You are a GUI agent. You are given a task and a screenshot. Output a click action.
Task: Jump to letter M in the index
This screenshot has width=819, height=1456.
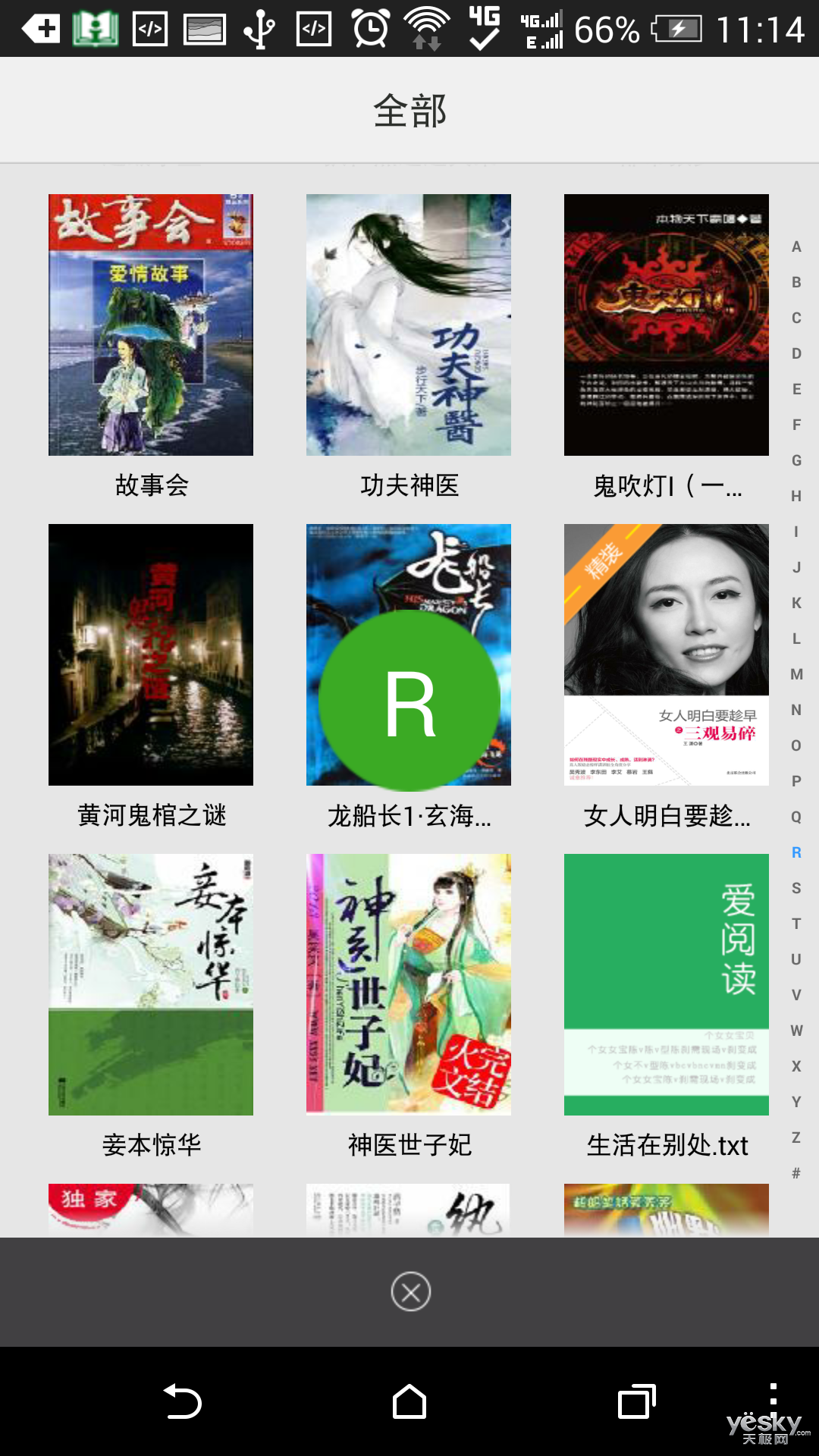[x=796, y=674]
